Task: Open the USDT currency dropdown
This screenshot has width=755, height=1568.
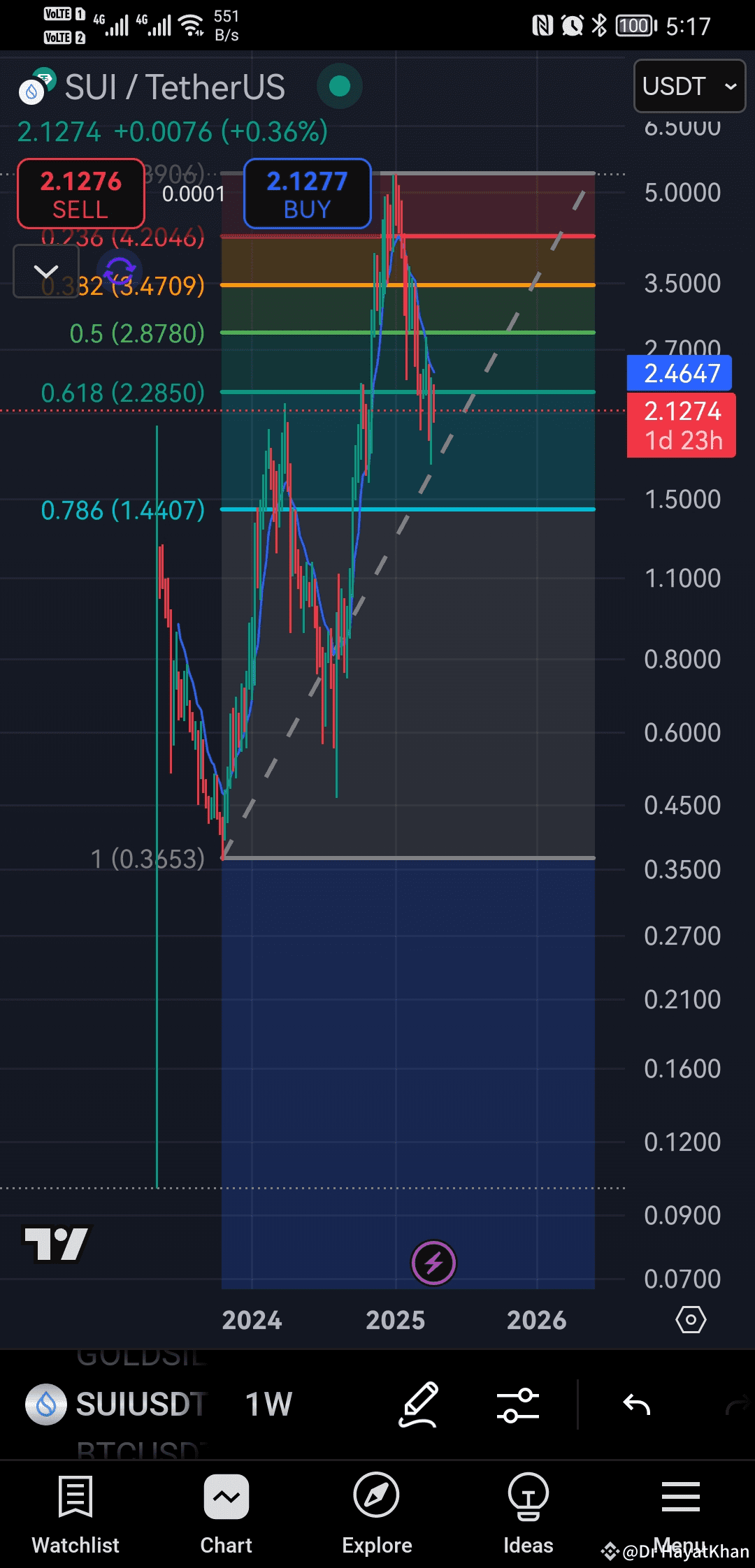Action: 689,86
